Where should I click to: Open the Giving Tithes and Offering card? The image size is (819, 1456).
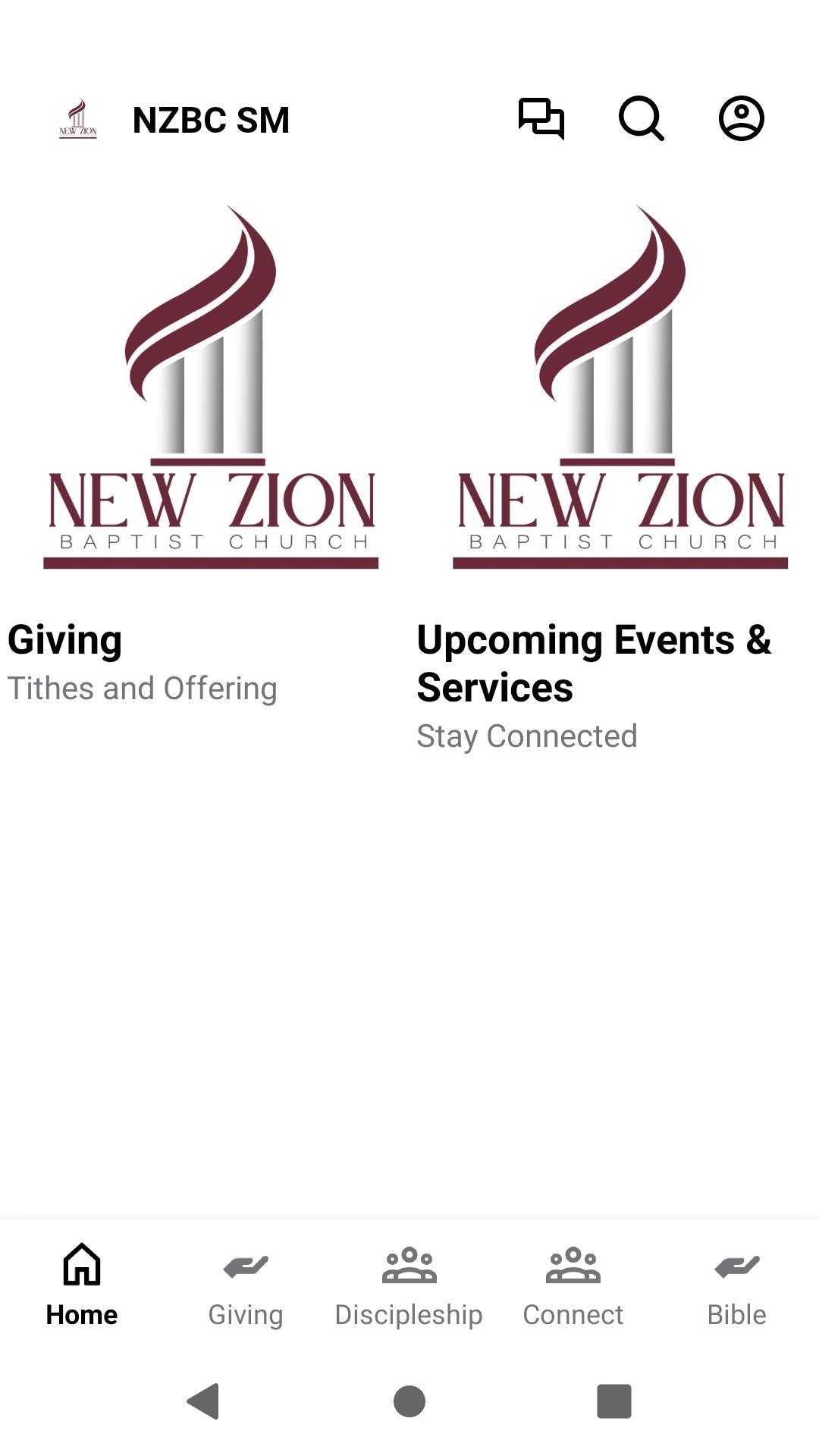pyautogui.click(x=205, y=455)
